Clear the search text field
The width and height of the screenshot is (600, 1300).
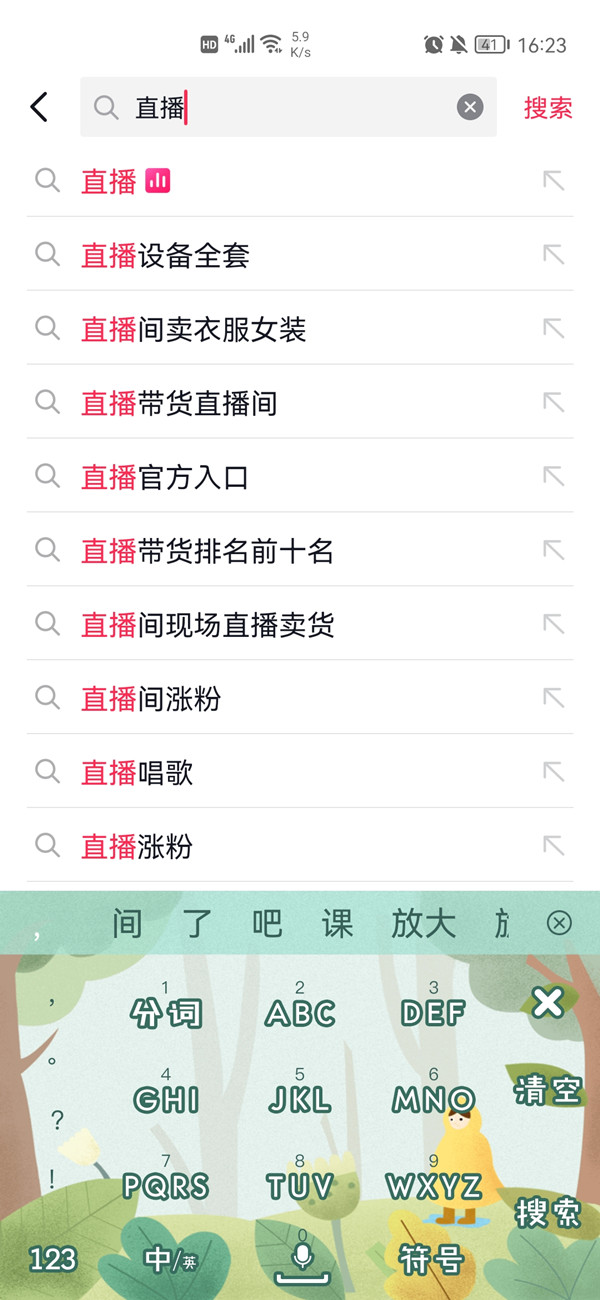[470, 107]
